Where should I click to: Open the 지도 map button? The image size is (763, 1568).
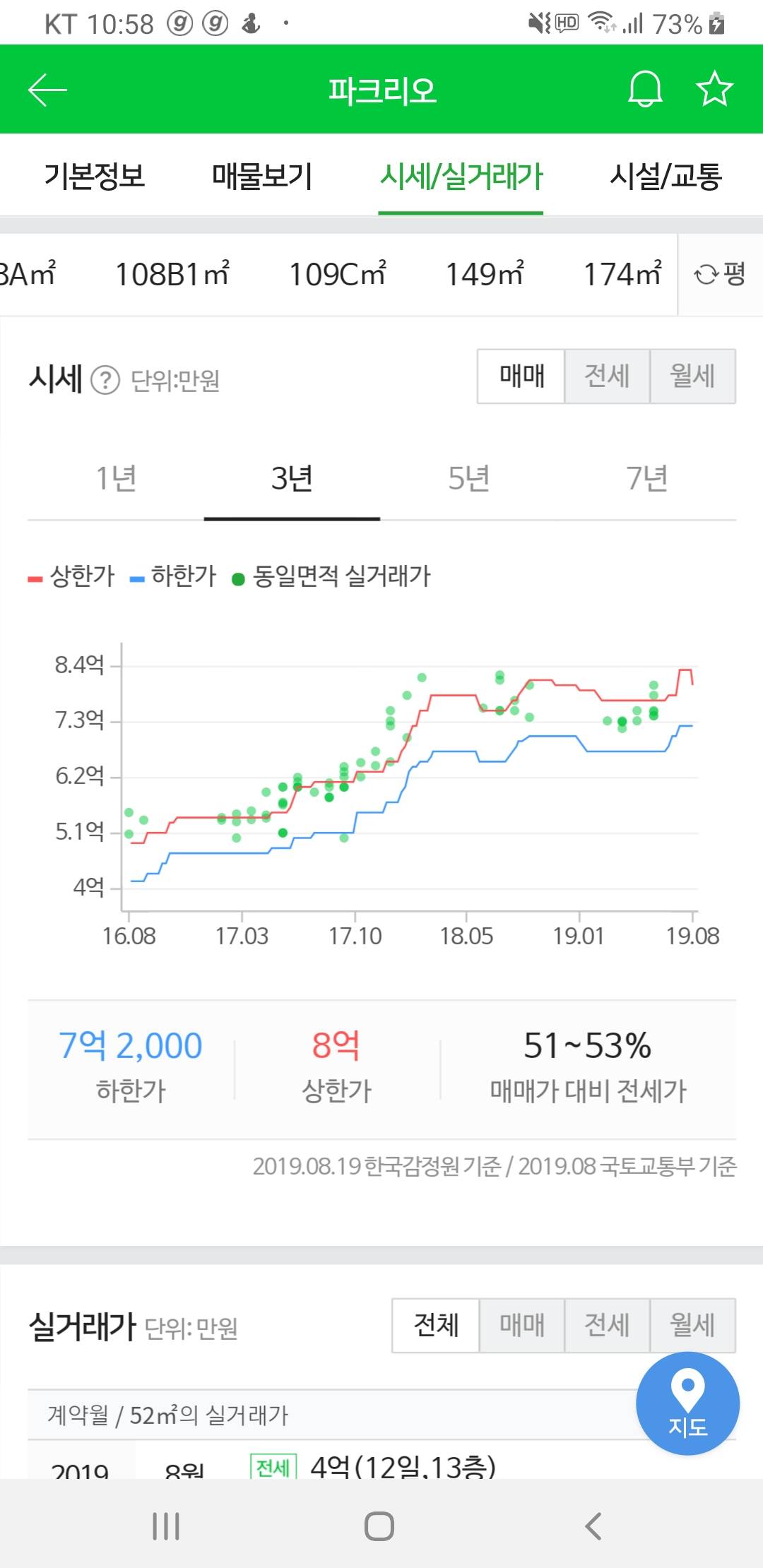point(687,1403)
